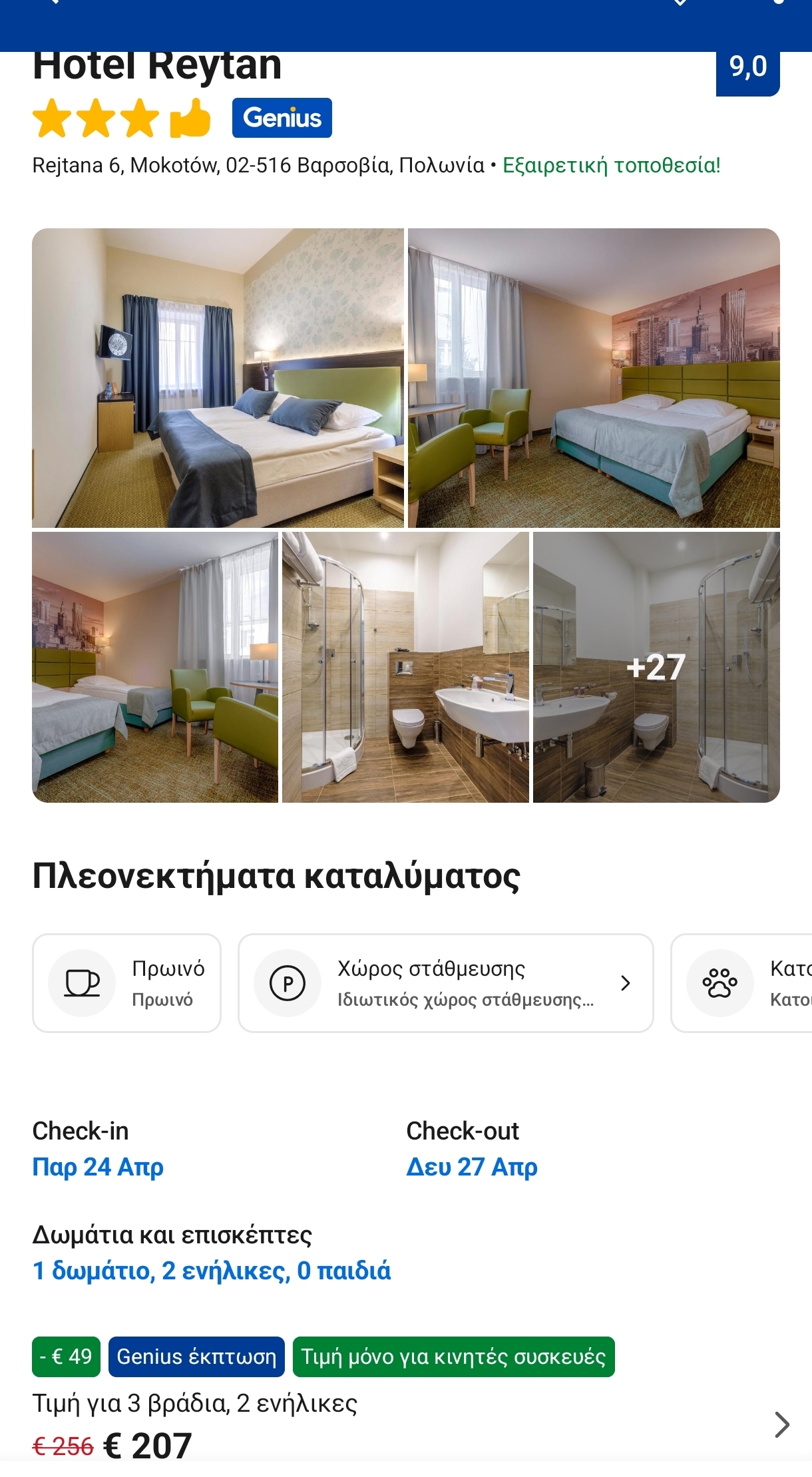Open the bathroom photo with the sink
The image size is (812, 1477).
point(405,667)
